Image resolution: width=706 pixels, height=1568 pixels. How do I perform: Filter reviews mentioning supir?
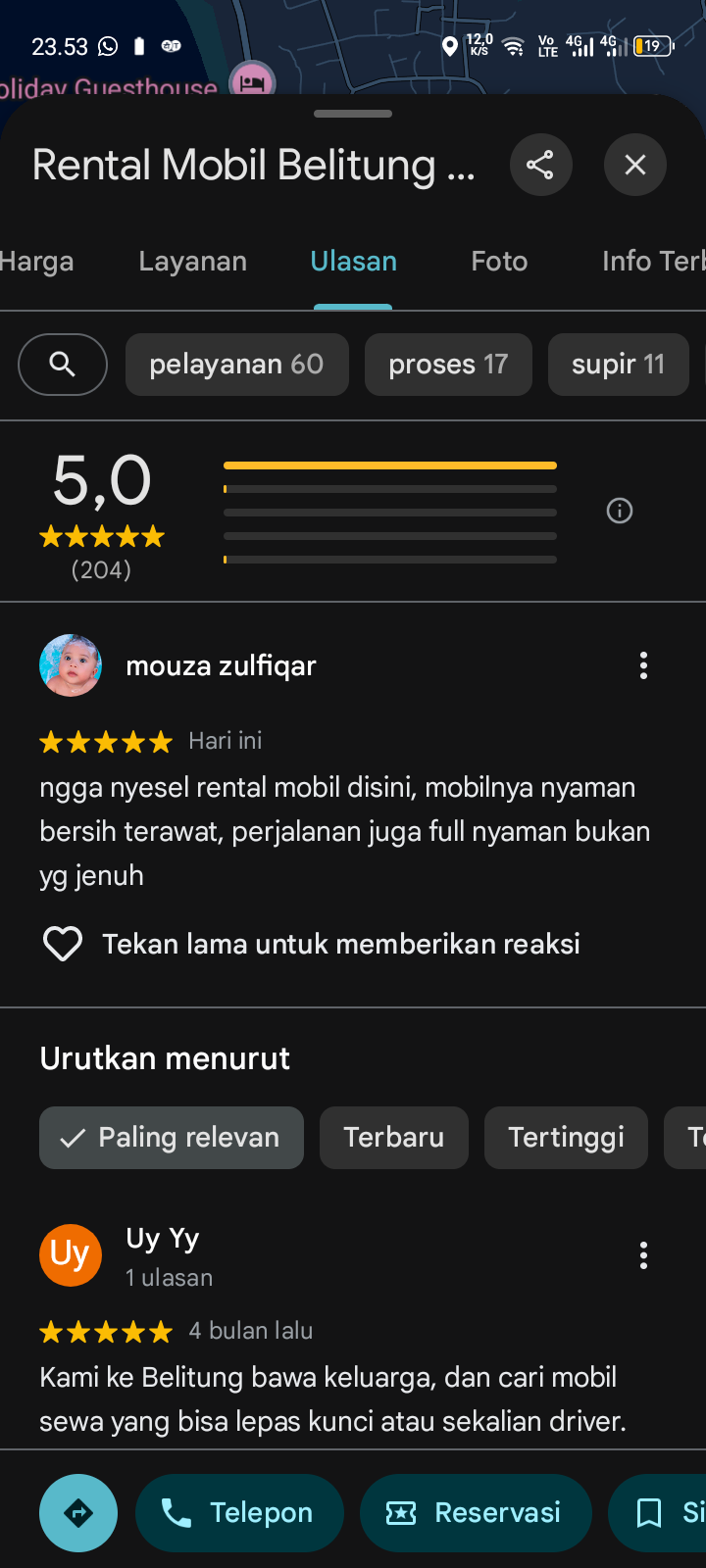(618, 365)
